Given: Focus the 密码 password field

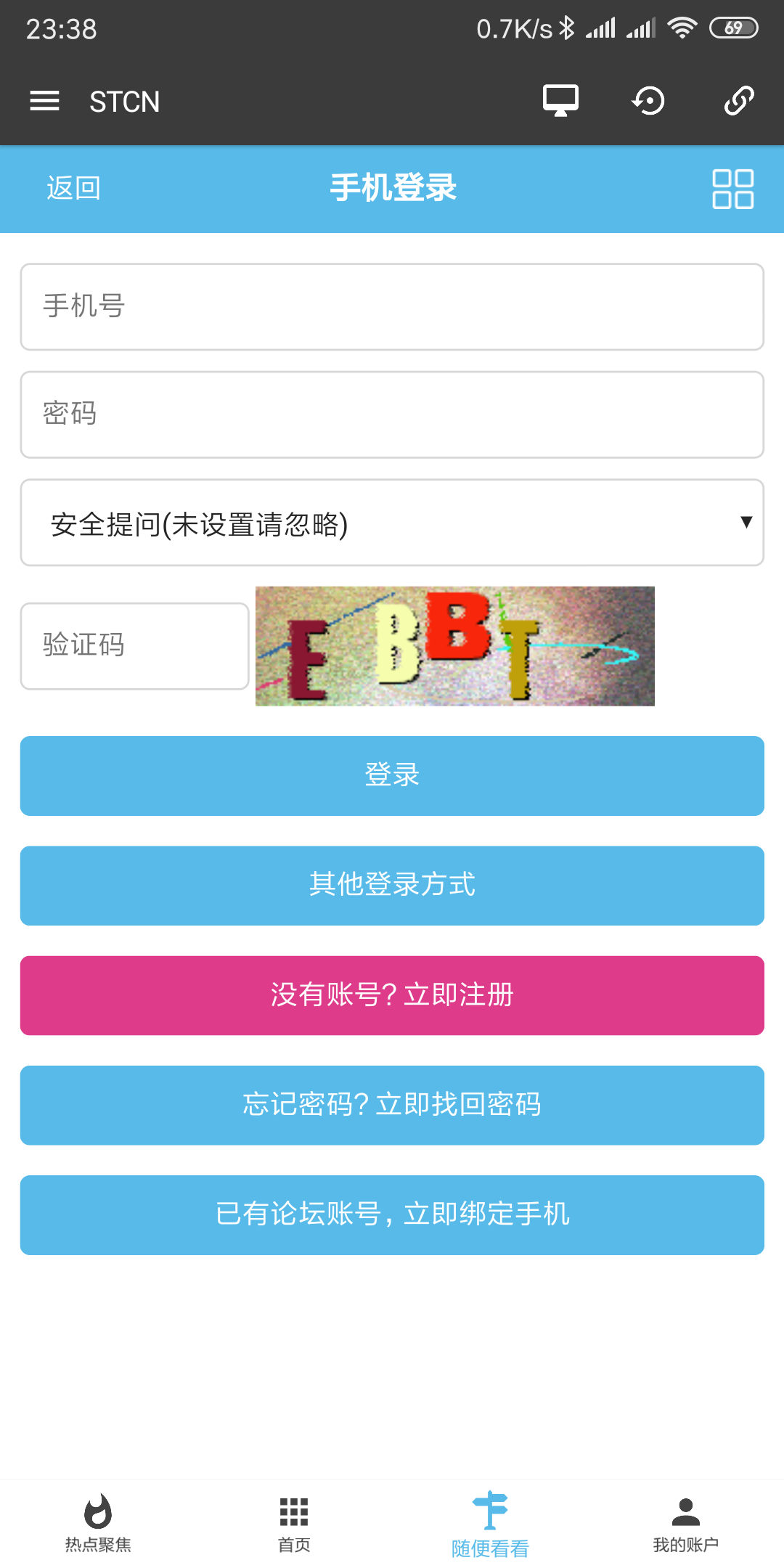Looking at the screenshot, I should pyautogui.click(x=392, y=415).
